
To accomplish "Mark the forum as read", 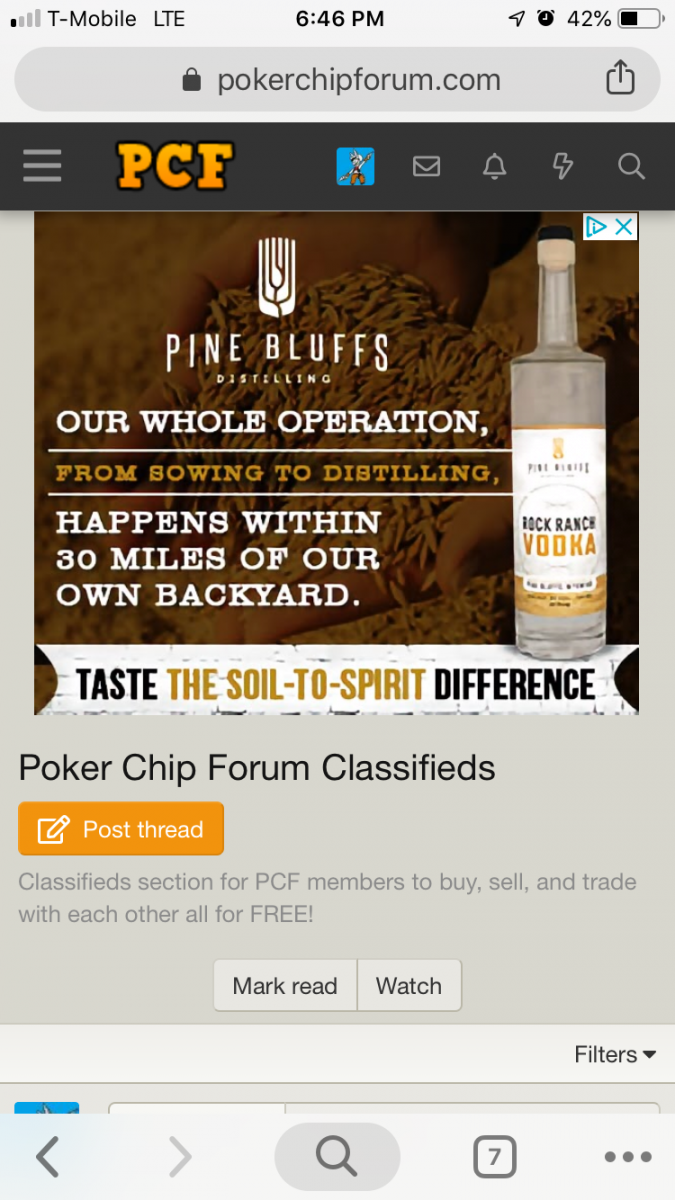I will click(x=285, y=986).
